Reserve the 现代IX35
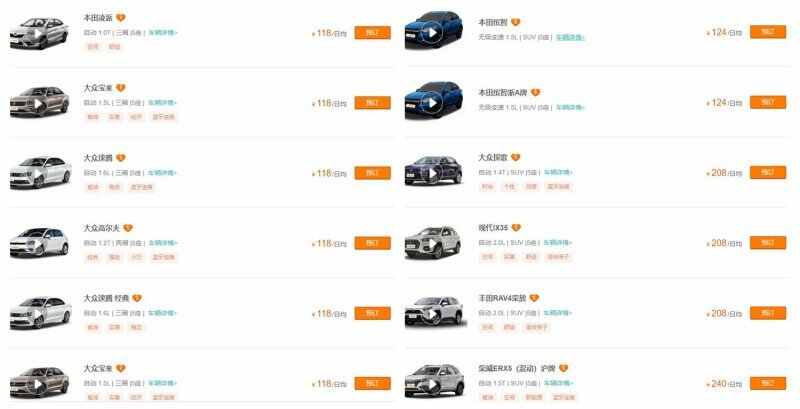 [767, 243]
